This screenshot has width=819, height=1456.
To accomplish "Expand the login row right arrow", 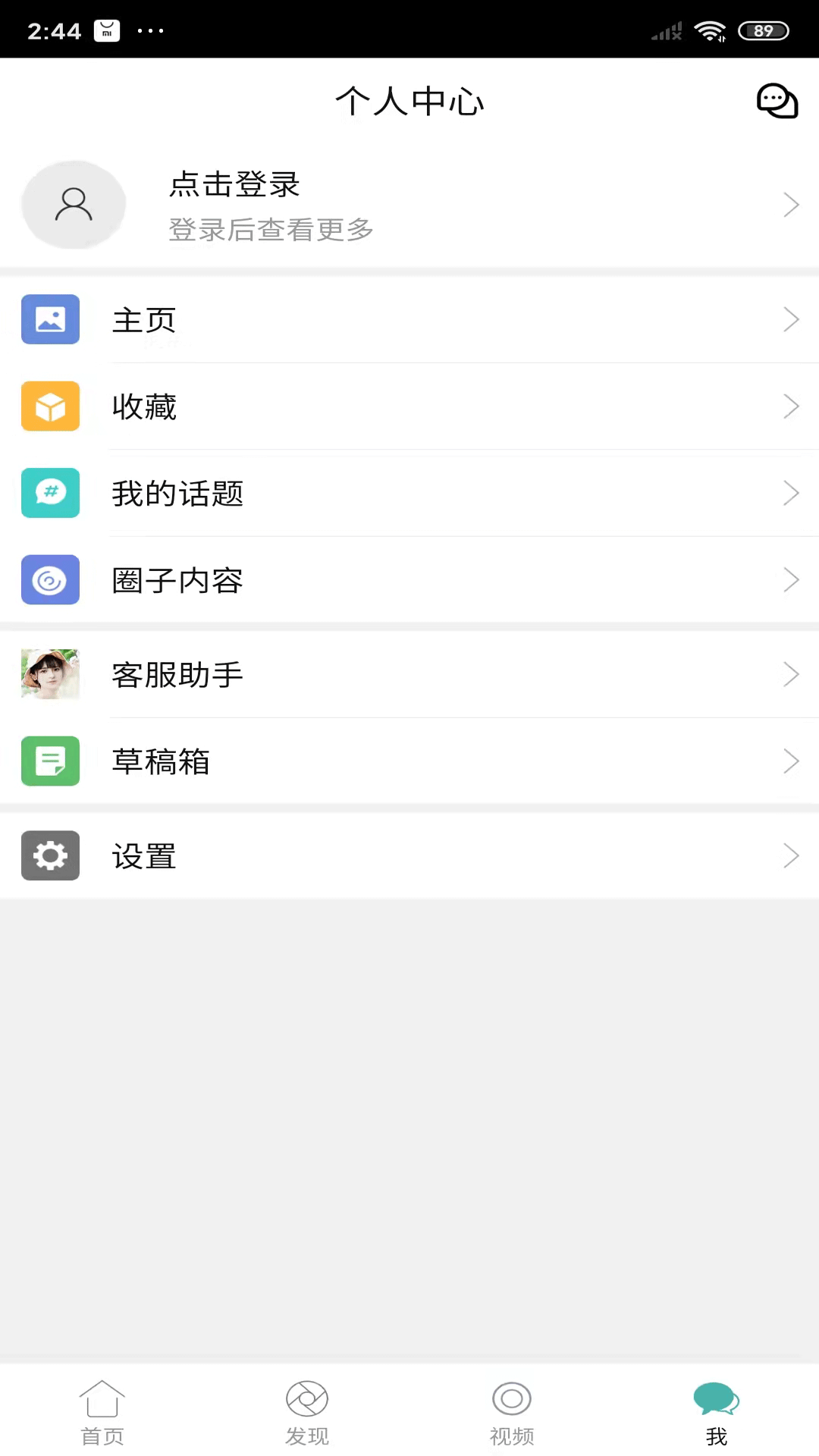I will (791, 204).
